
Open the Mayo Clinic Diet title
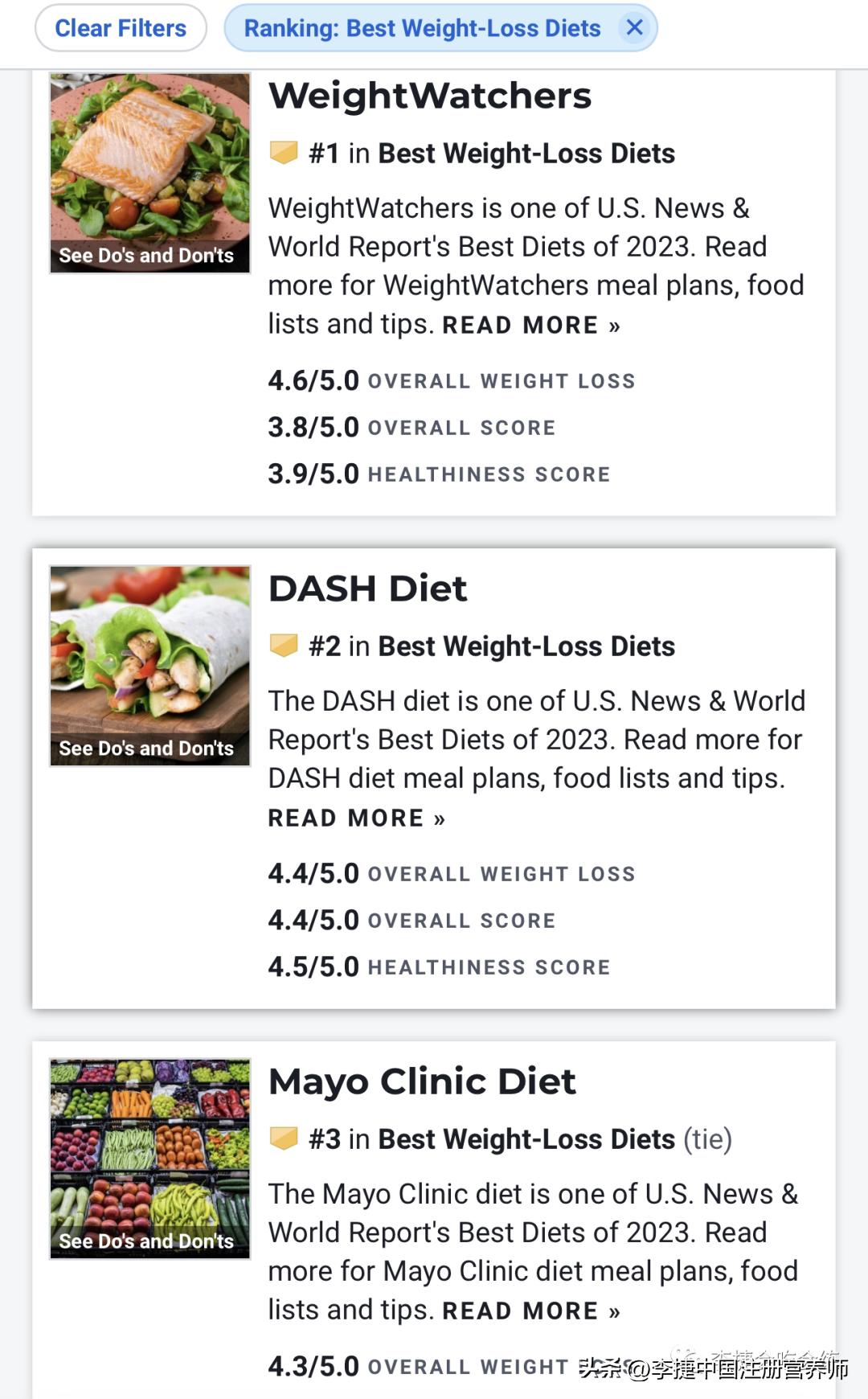tap(422, 1081)
